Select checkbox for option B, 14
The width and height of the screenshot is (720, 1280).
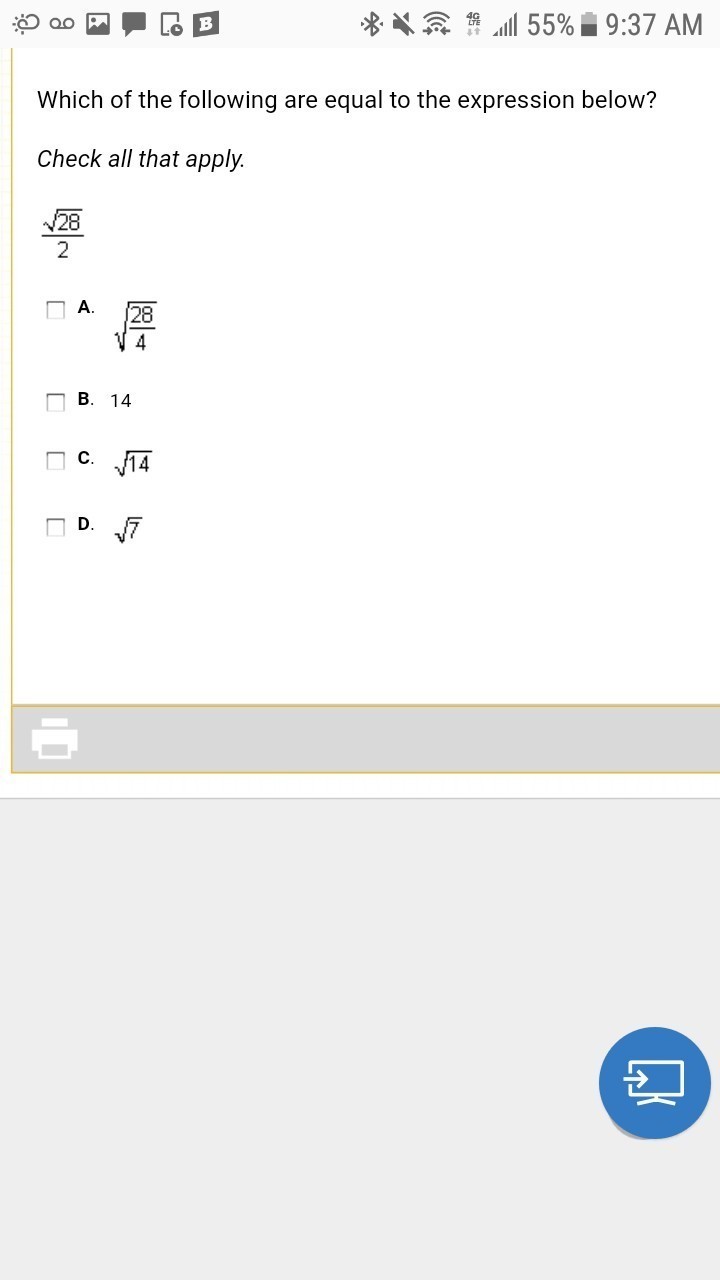click(x=56, y=402)
